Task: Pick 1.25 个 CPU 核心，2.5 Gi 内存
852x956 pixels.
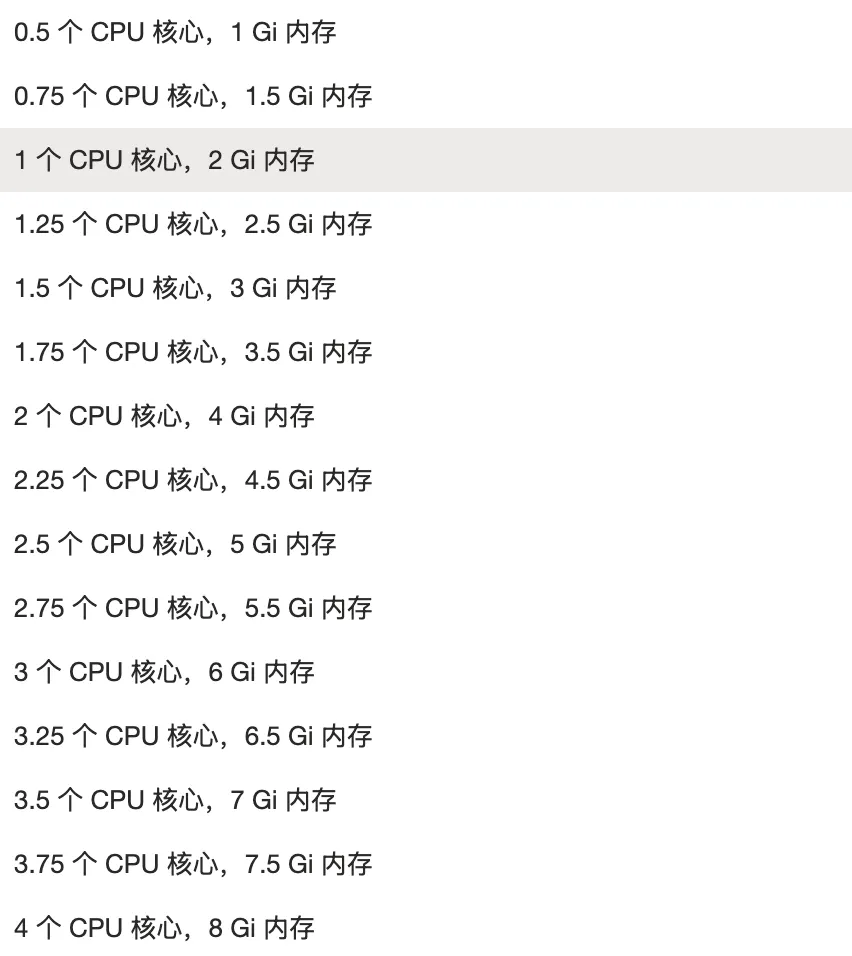Action: pyautogui.click(x=193, y=224)
